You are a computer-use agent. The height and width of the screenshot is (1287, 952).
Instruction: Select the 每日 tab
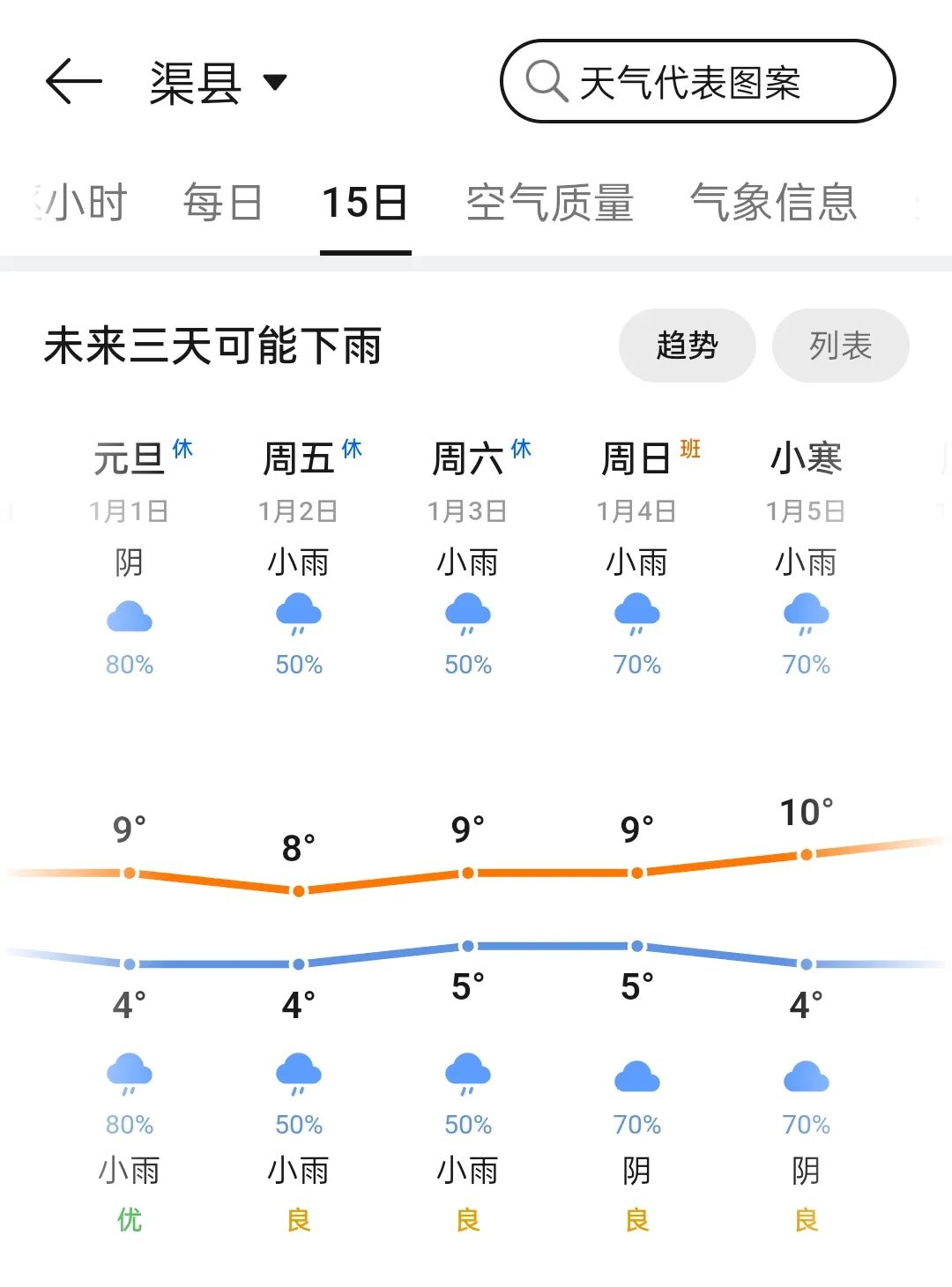pos(221,203)
